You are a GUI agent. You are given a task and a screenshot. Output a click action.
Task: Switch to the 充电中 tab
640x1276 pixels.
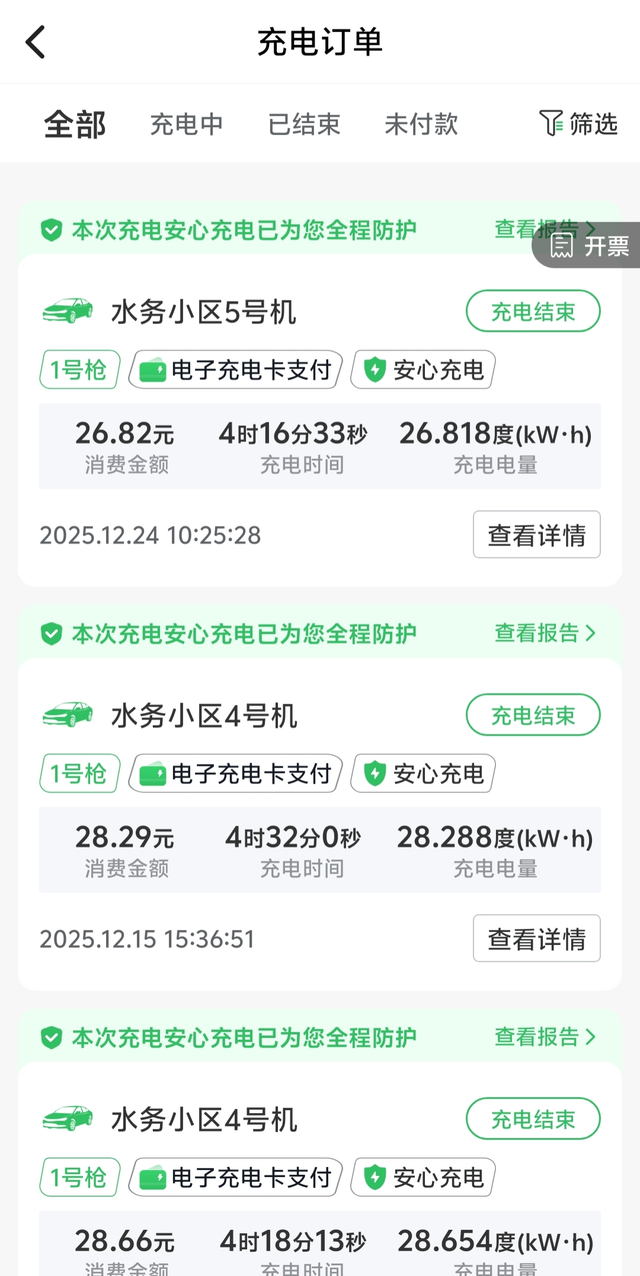coord(186,124)
